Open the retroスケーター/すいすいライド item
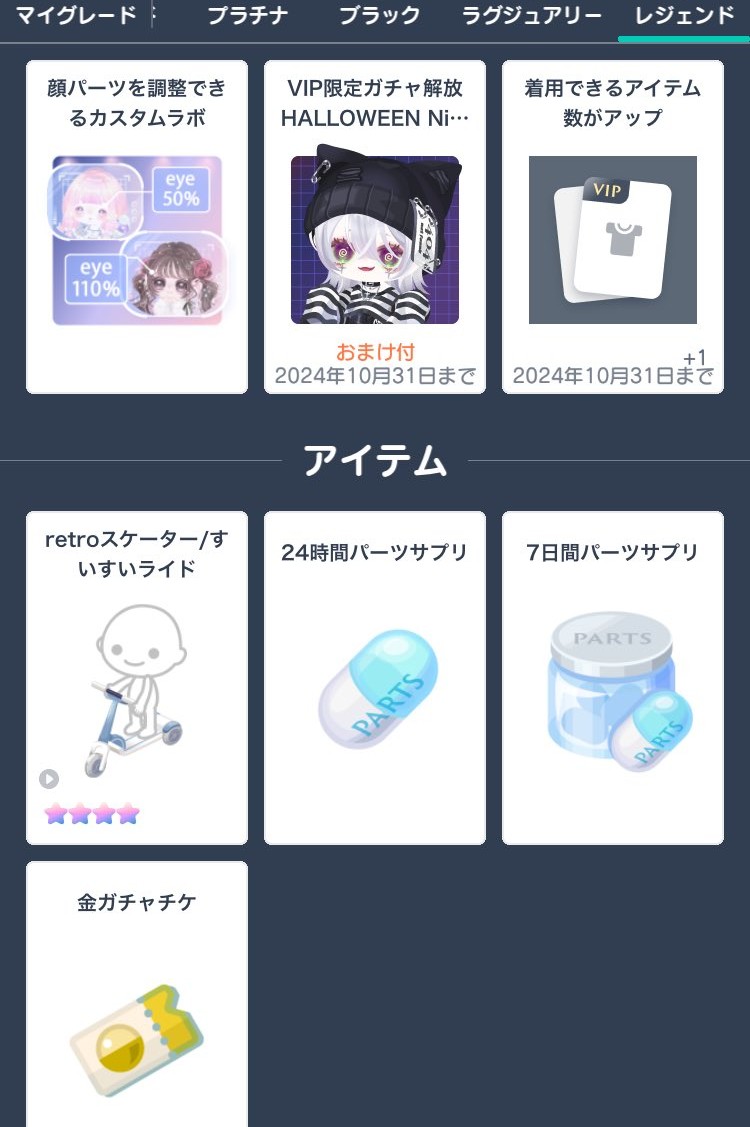The width and height of the screenshot is (750, 1127). (137, 678)
